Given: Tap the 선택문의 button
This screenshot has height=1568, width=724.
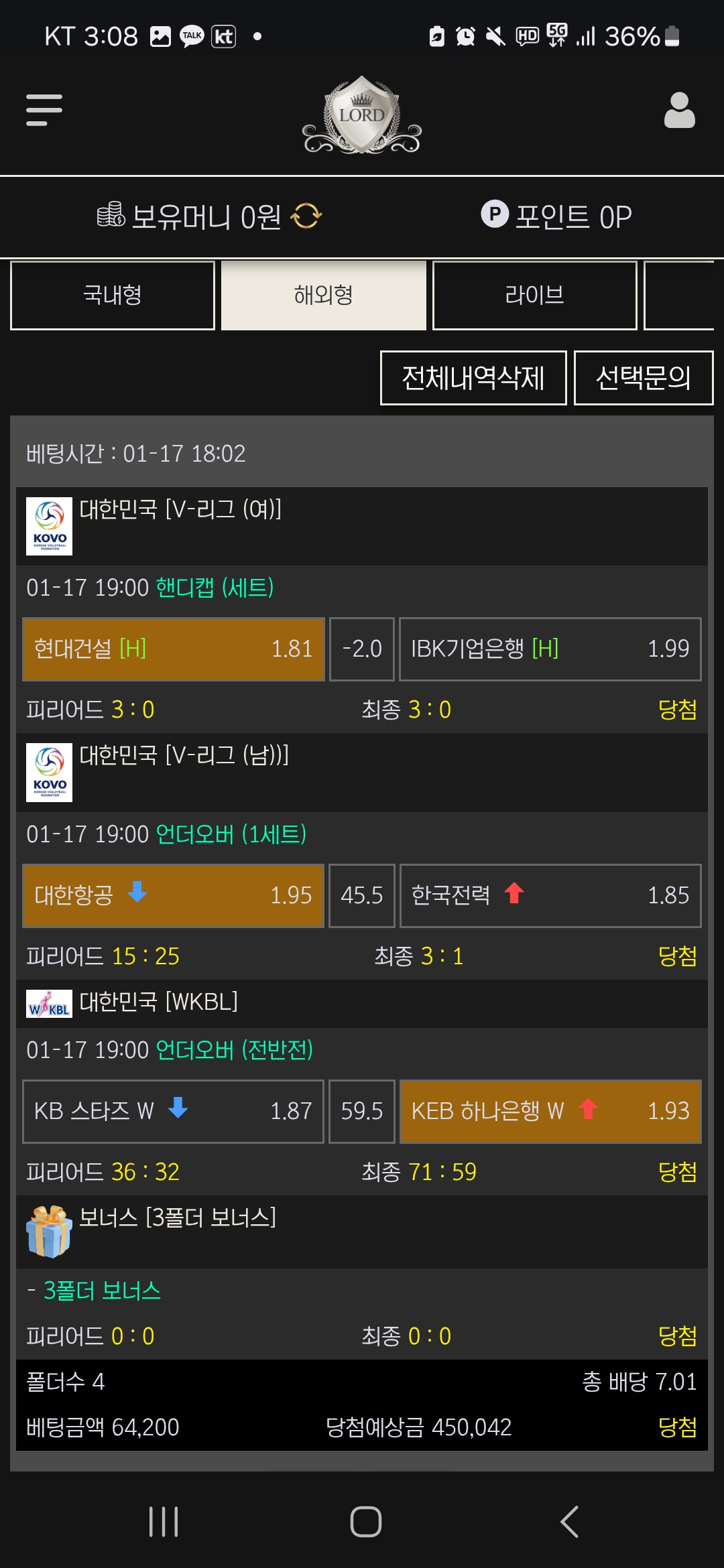Looking at the screenshot, I should coord(644,378).
